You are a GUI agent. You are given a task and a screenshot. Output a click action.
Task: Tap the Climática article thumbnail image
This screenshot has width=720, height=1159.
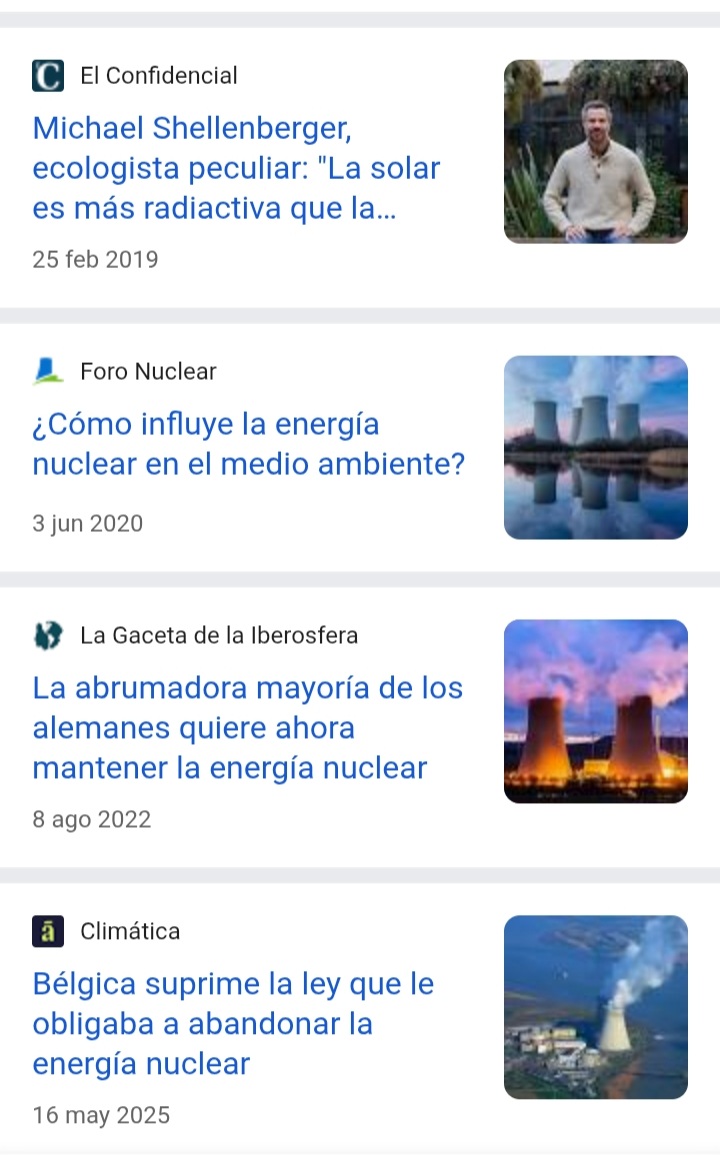(x=596, y=1007)
